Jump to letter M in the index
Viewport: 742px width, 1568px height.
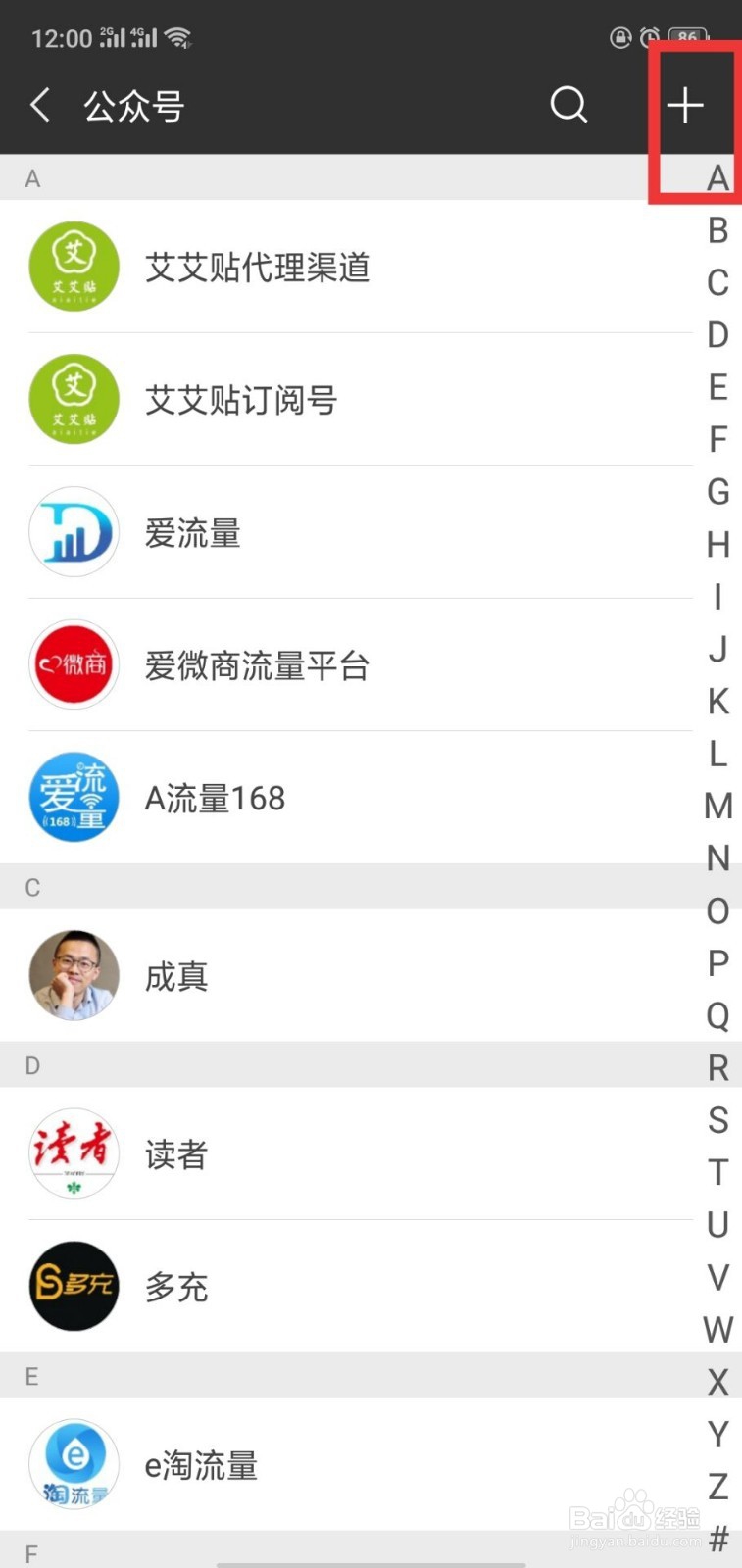tap(717, 805)
